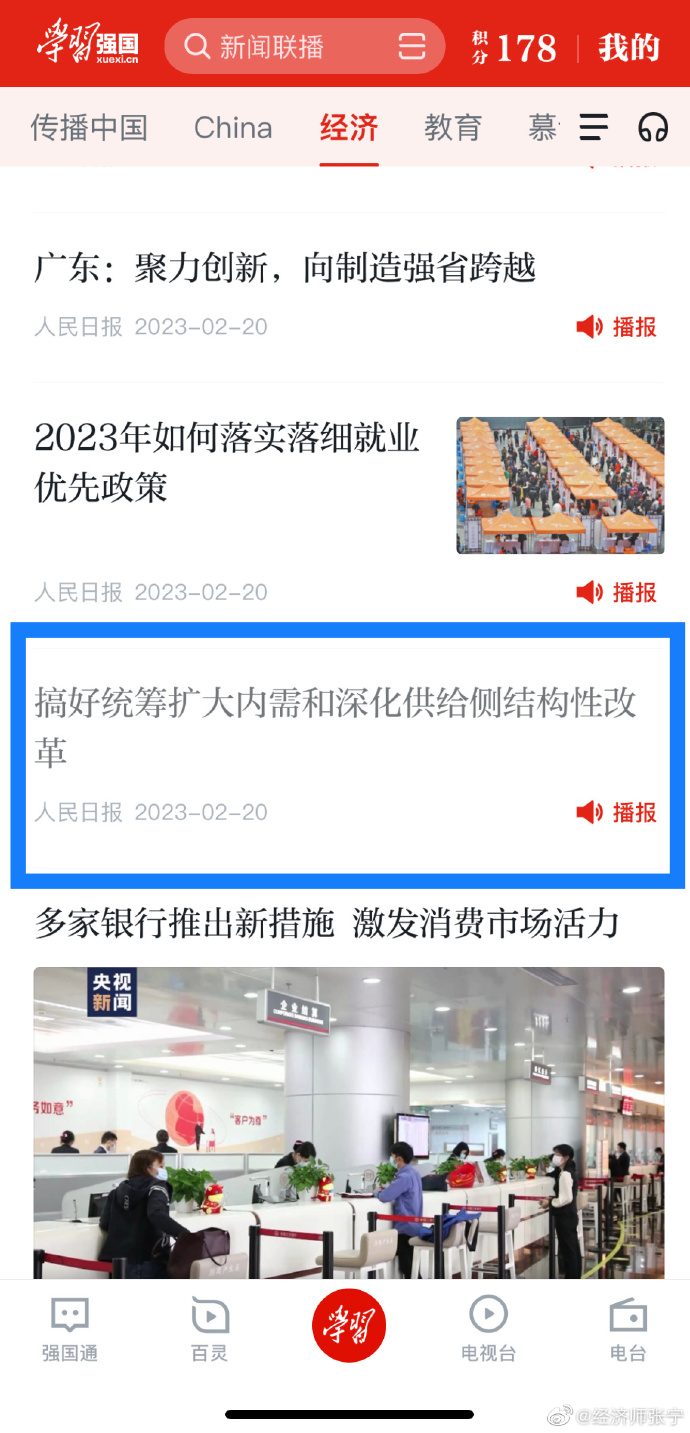Open the 多家银行推出新措施 news video
Screen dimensions: 690x1433
click(x=348, y=1120)
